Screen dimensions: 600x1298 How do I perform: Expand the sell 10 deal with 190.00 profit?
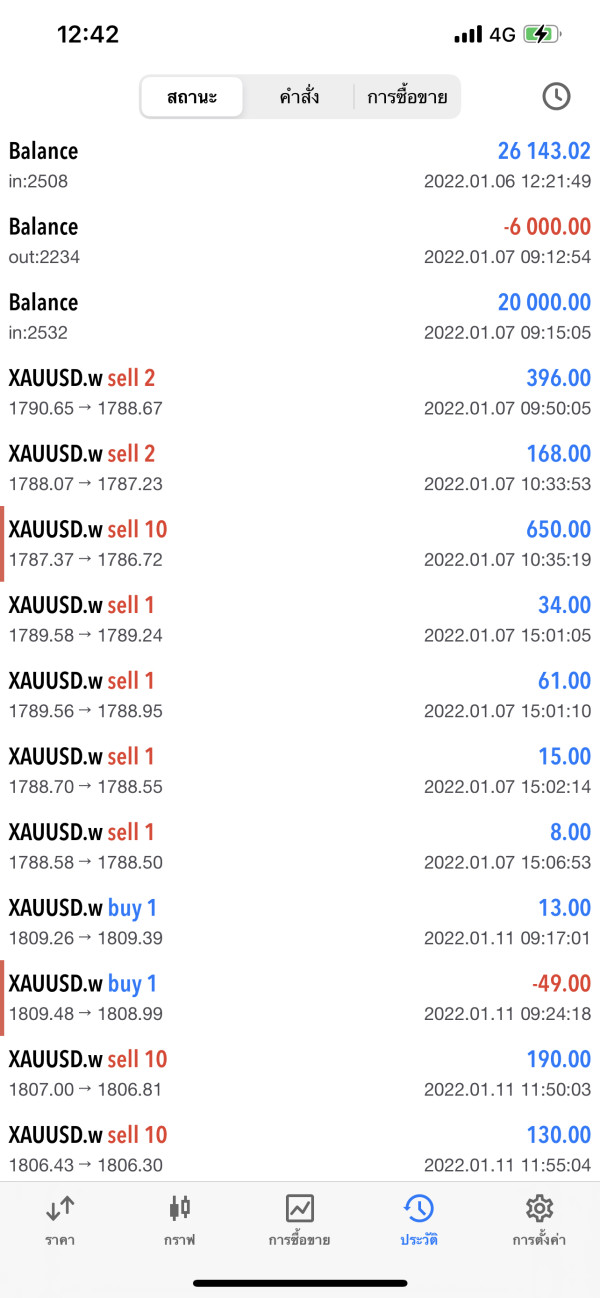(x=300, y=1073)
